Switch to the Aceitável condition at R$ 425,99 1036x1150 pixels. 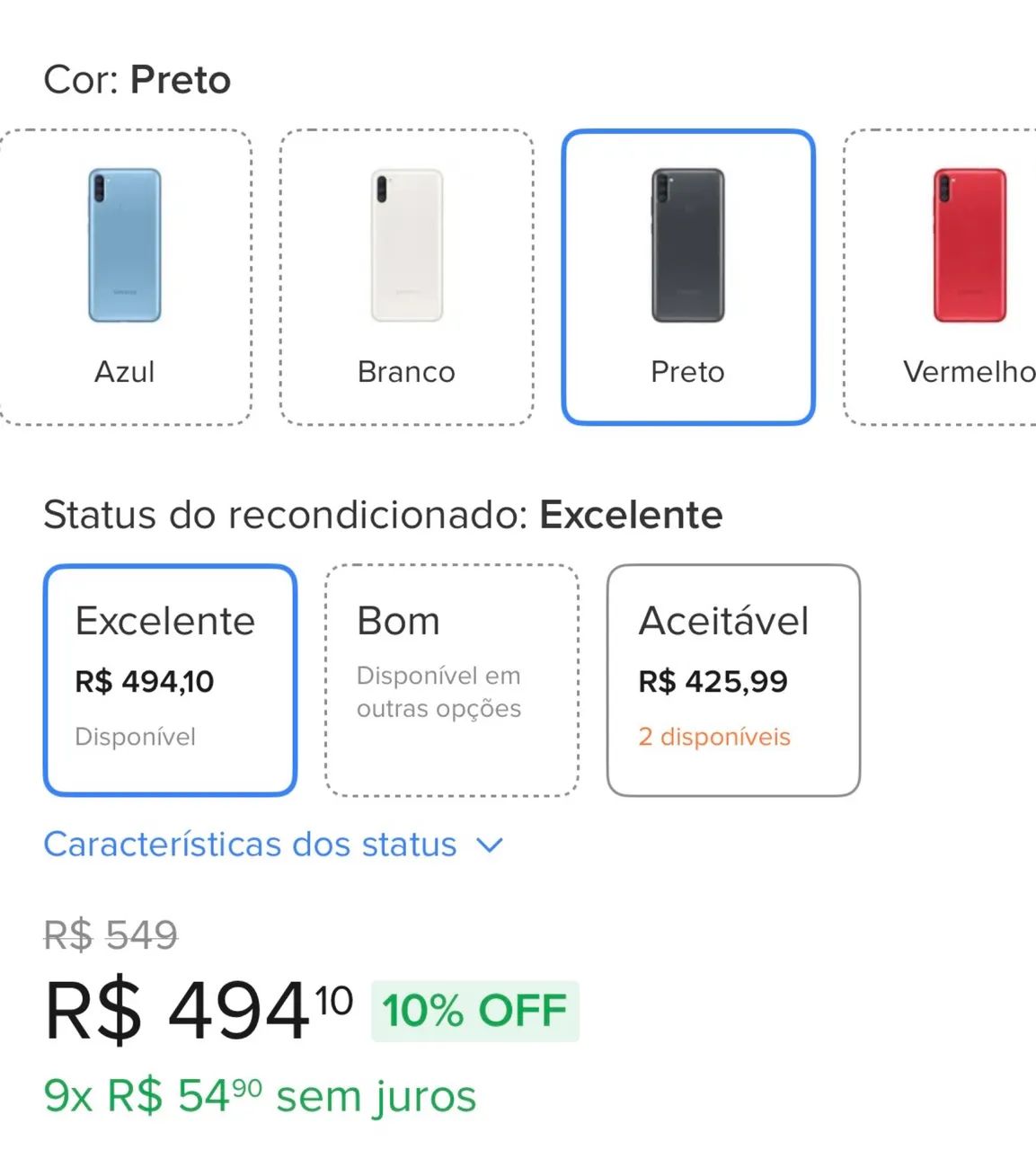coord(733,680)
